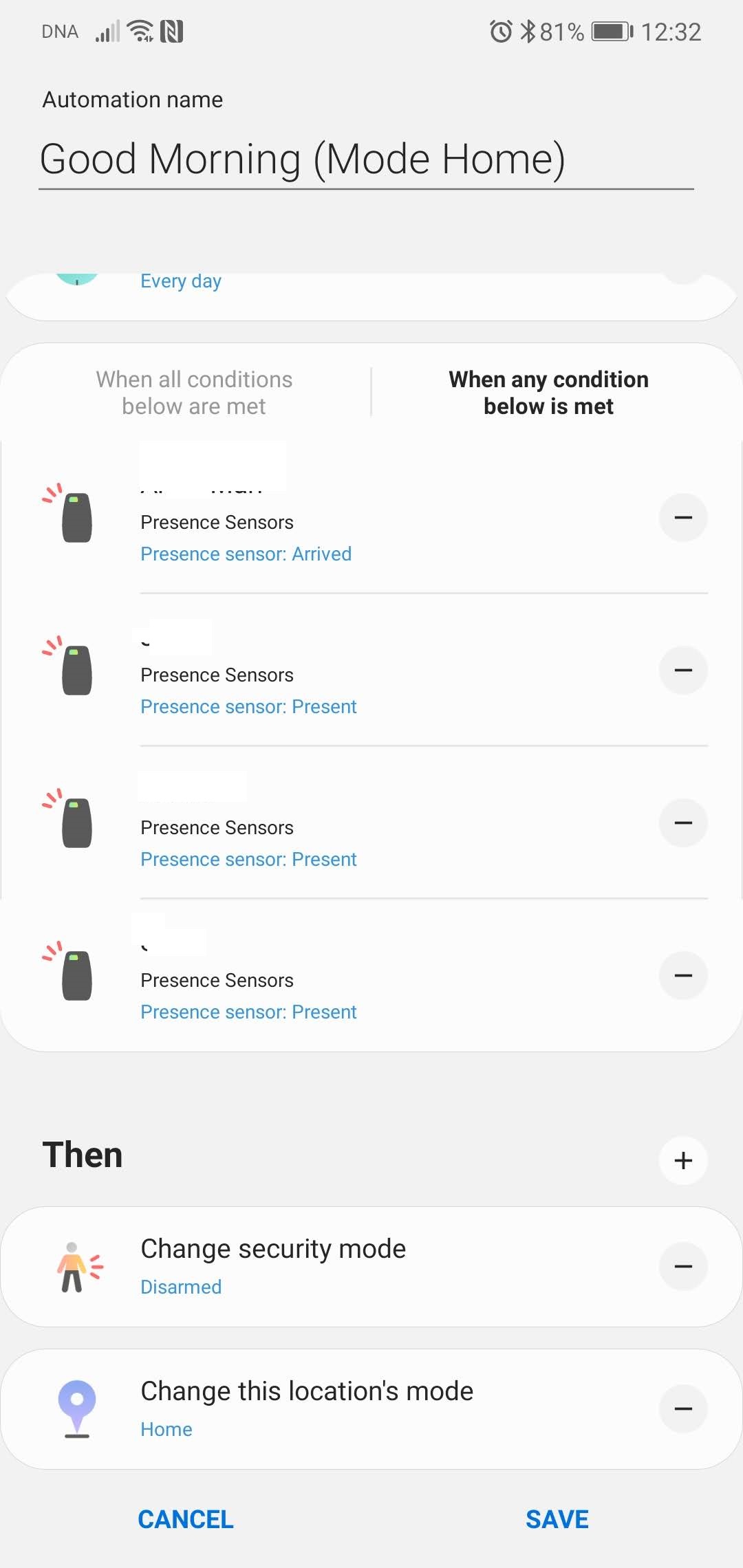Image resolution: width=743 pixels, height=1568 pixels.
Task: Add a new action under Then
Action: coord(683,1160)
